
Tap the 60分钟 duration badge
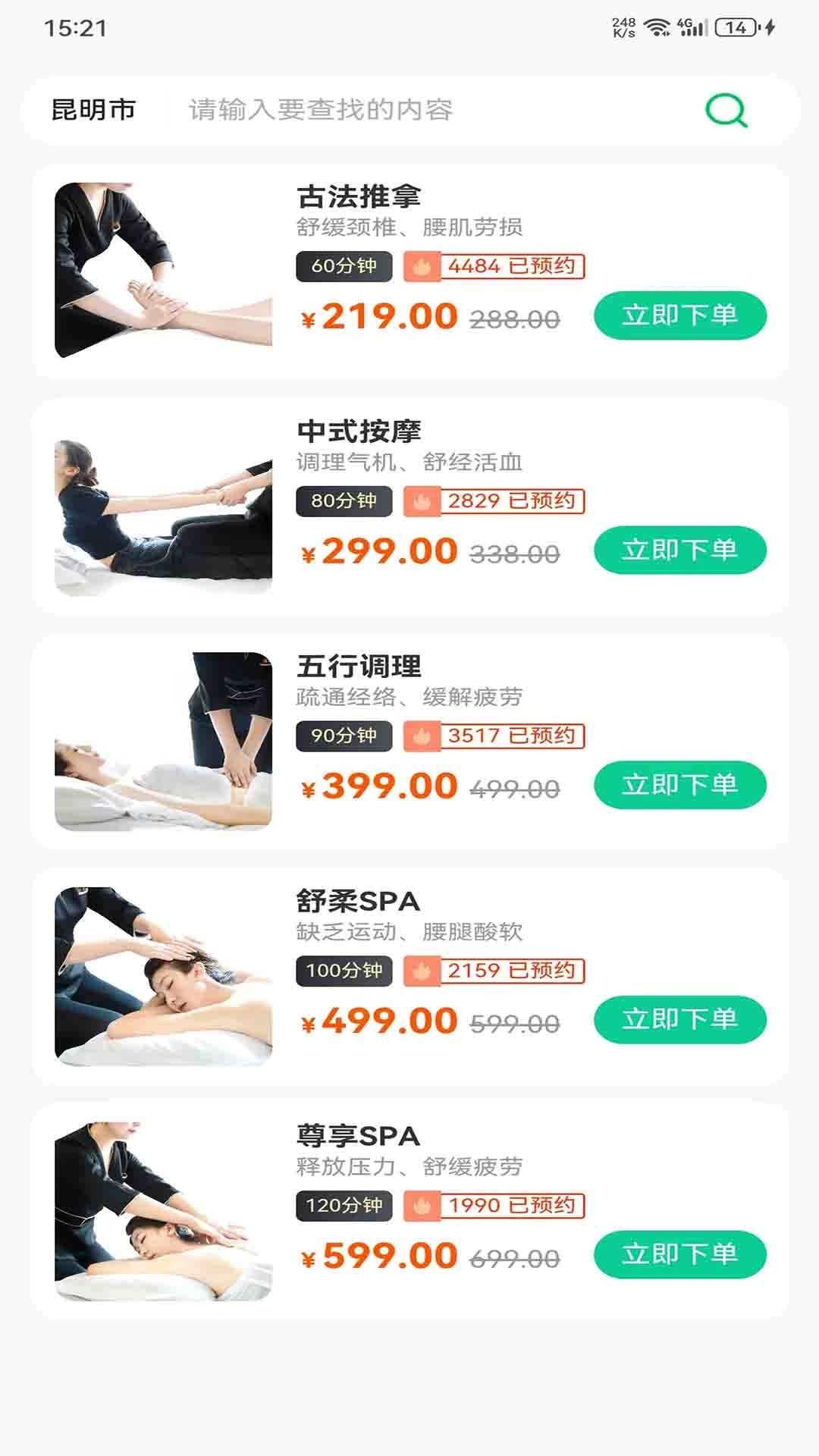pos(343,267)
